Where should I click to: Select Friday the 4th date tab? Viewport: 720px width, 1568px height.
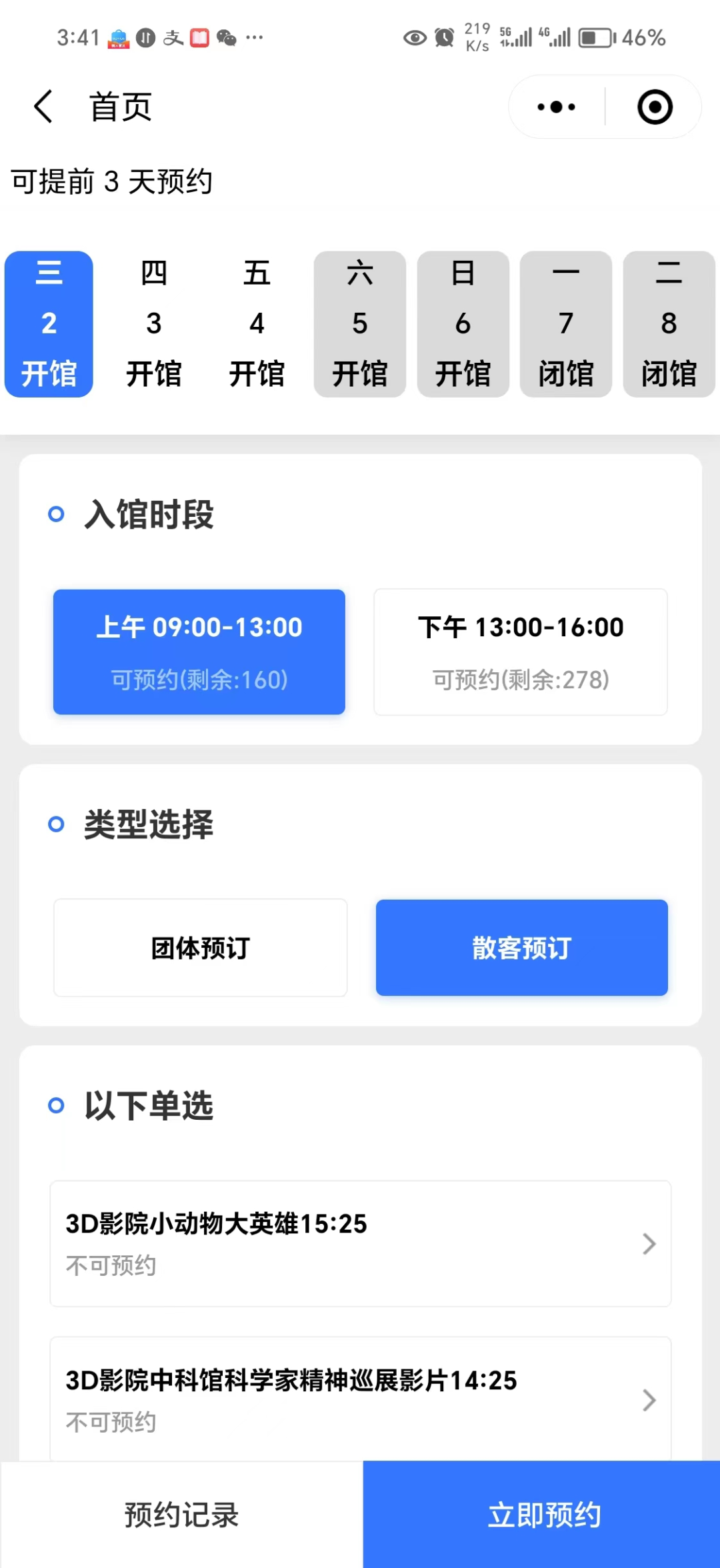coord(257,324)
